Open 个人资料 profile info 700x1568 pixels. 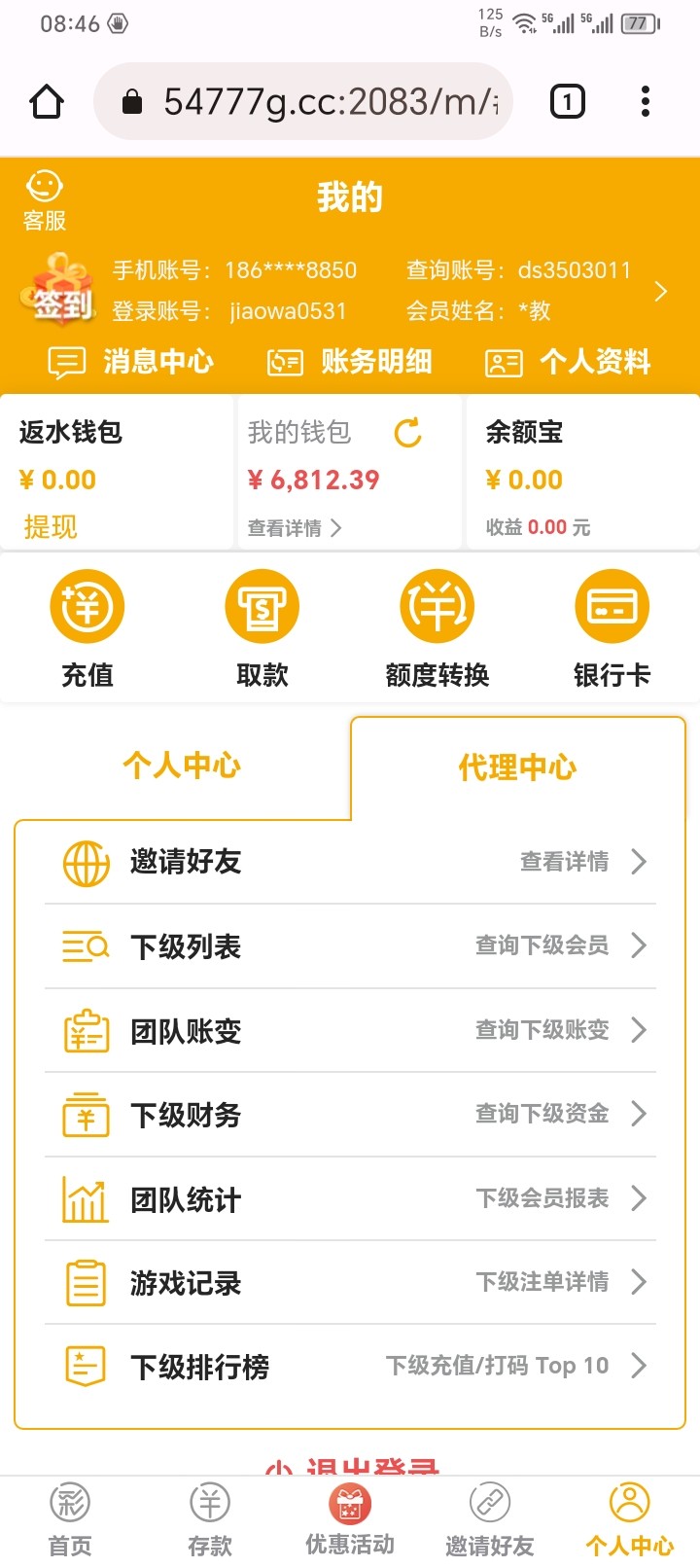(569, 362)
